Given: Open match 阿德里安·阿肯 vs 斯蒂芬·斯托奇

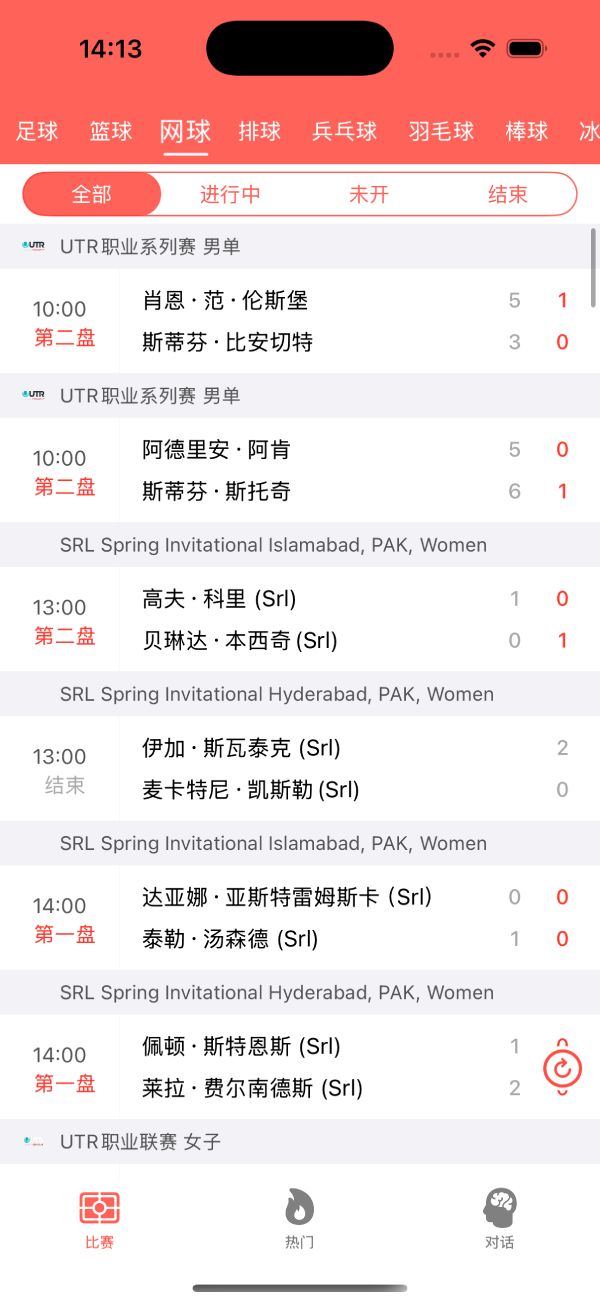Looking at the screenshot, I should pyautogui.click(x=300, y=470).
